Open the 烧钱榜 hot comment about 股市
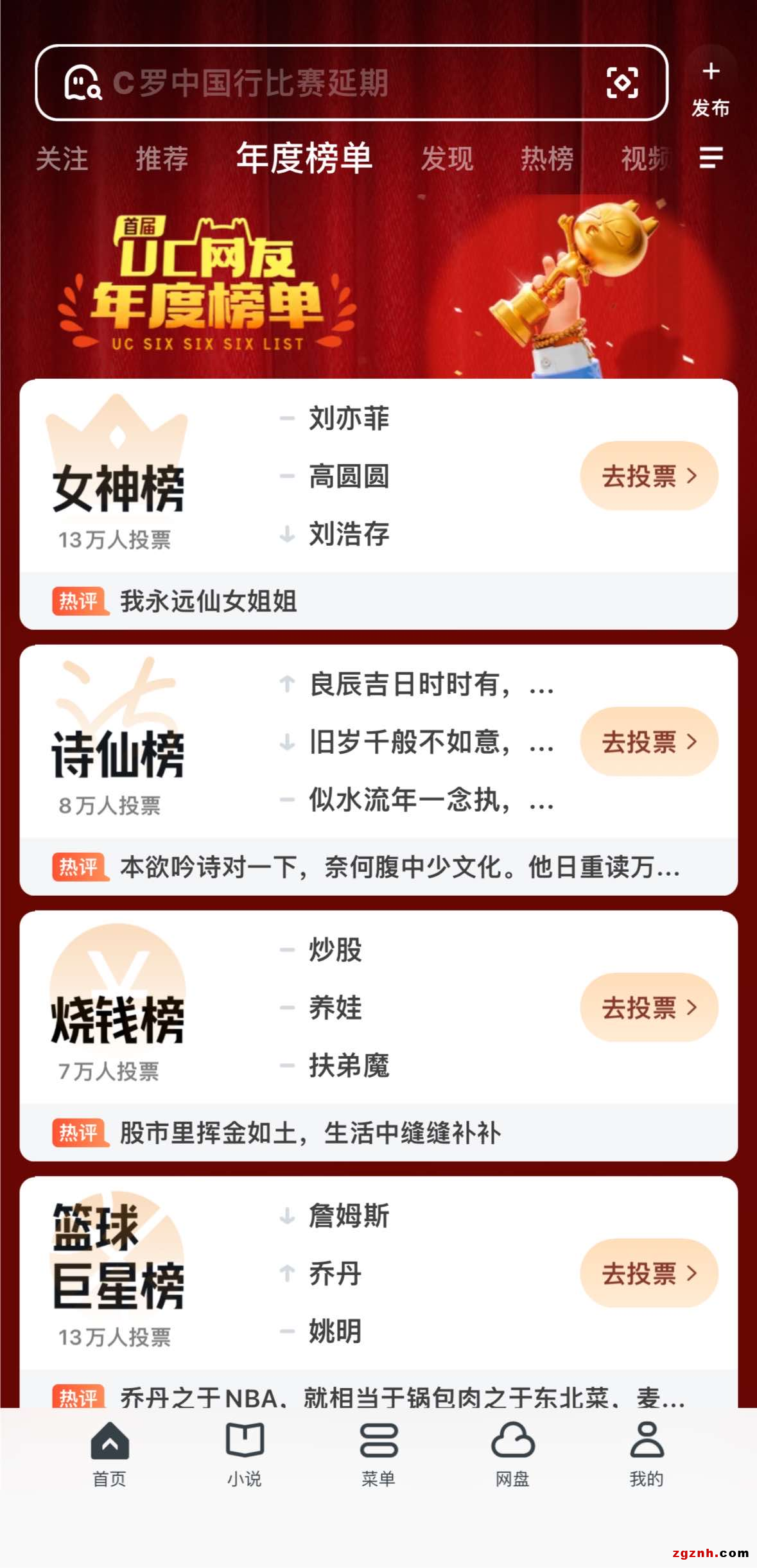 point(378,1133)
